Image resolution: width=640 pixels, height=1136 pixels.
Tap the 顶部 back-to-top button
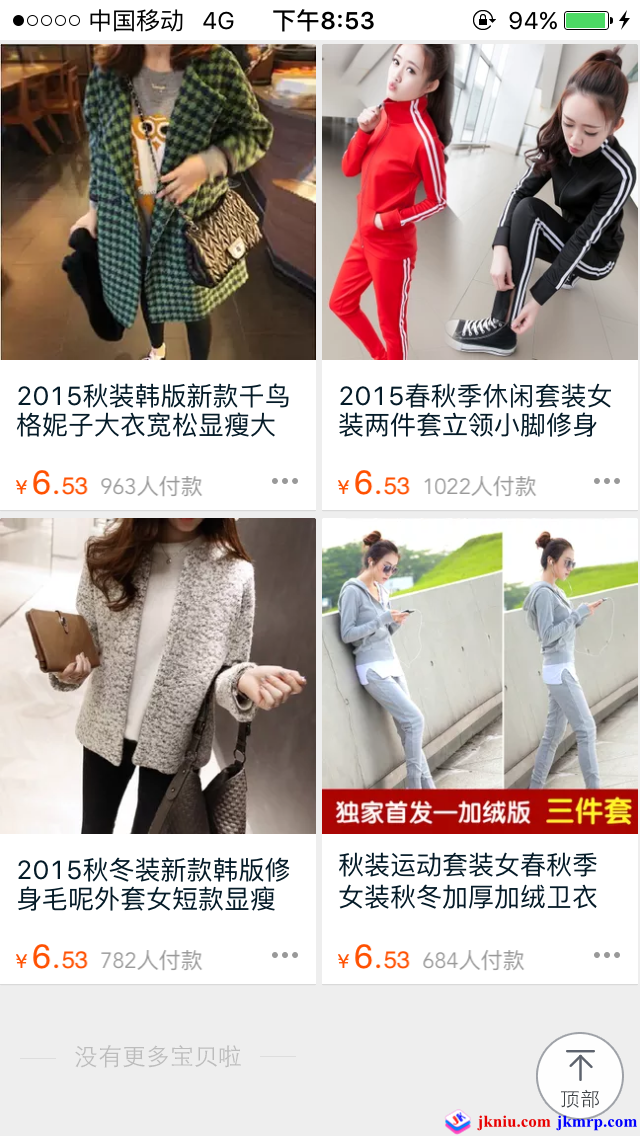pyautogui.click(x=580, y=1076)
